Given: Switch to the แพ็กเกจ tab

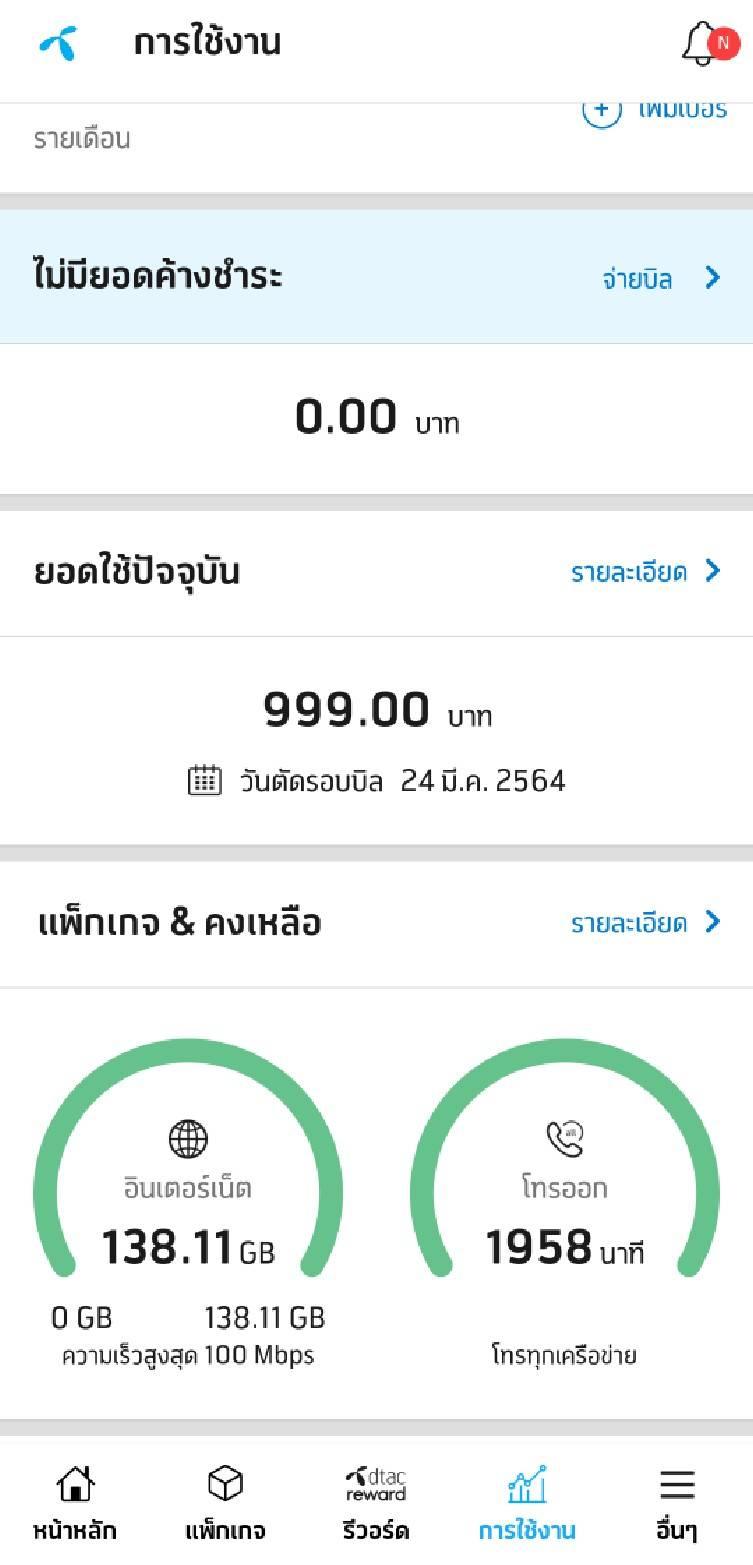Looking at the screenshot, I should (x=225, y=1502).
